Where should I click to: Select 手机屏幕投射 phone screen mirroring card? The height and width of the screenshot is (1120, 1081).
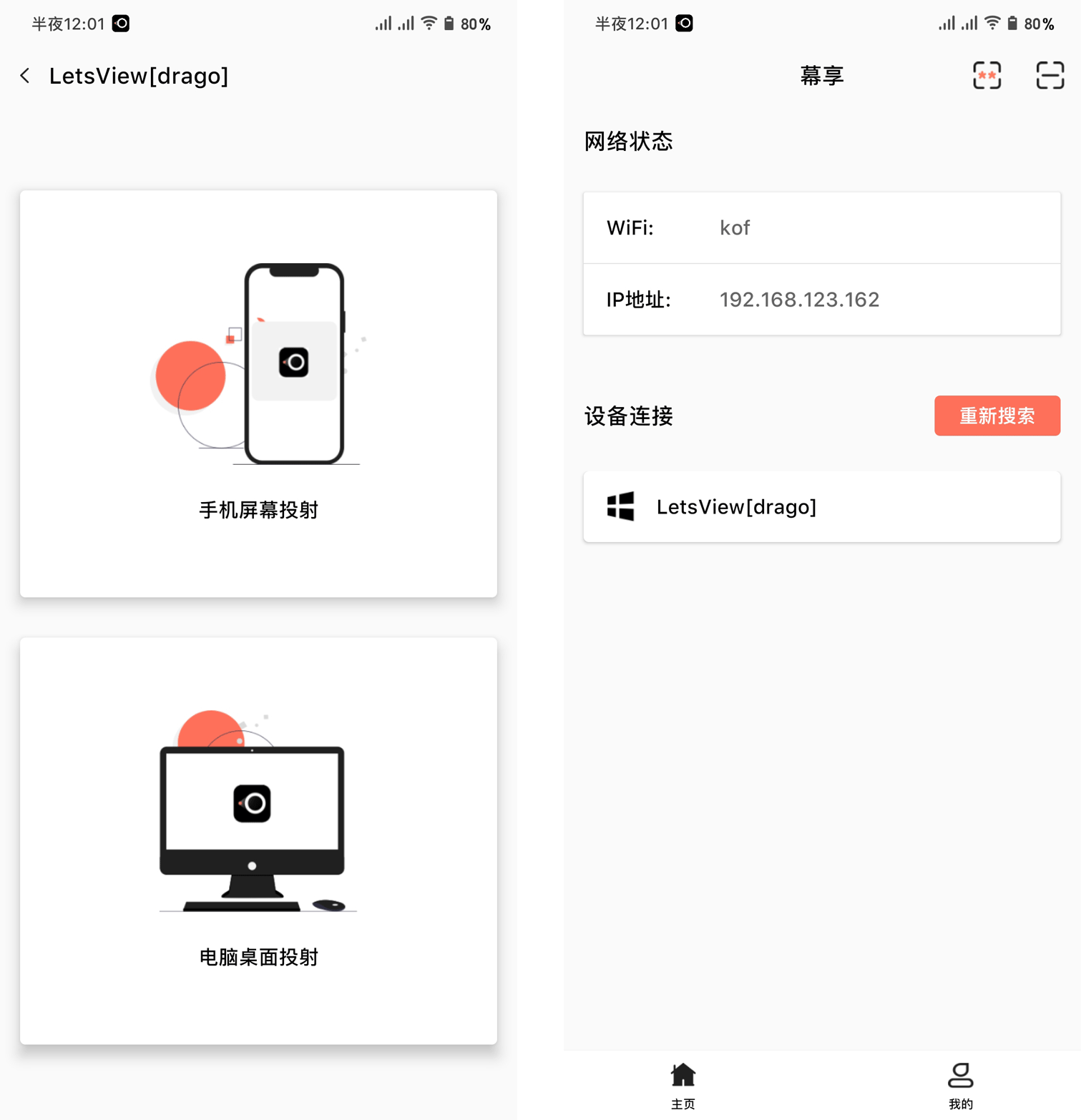pos(258,393)
